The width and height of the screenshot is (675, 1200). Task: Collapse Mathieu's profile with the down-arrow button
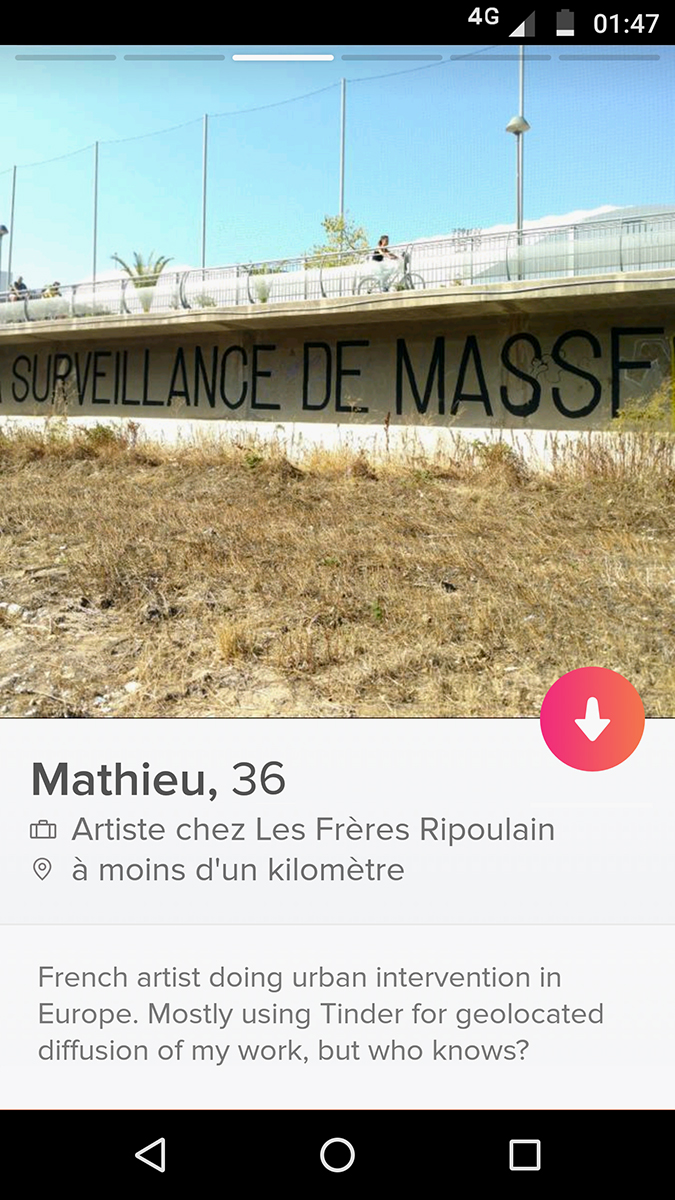coord(592,719)
